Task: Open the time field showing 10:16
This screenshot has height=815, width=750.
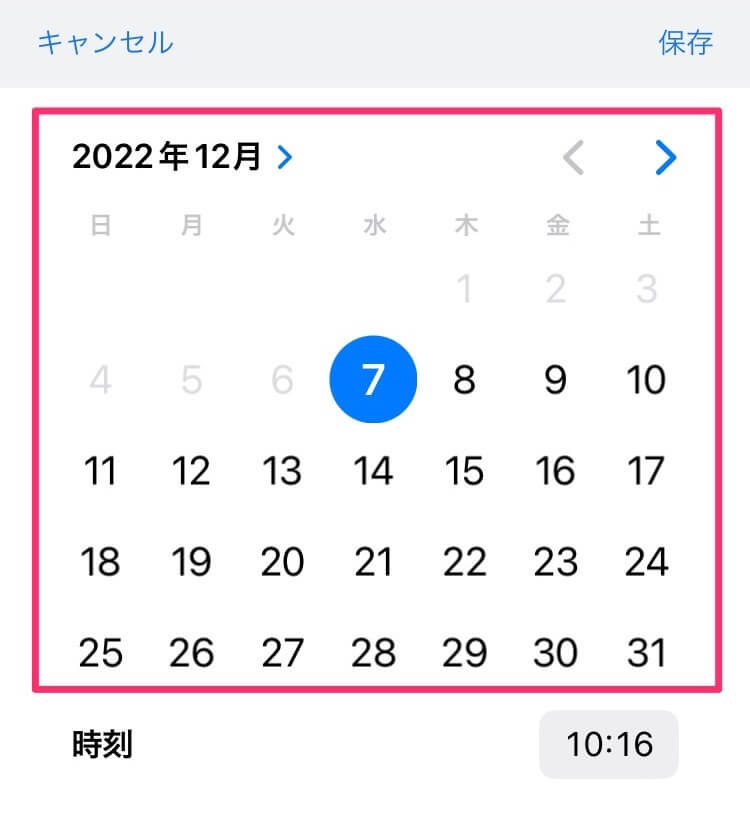Action: pos(609,743)
